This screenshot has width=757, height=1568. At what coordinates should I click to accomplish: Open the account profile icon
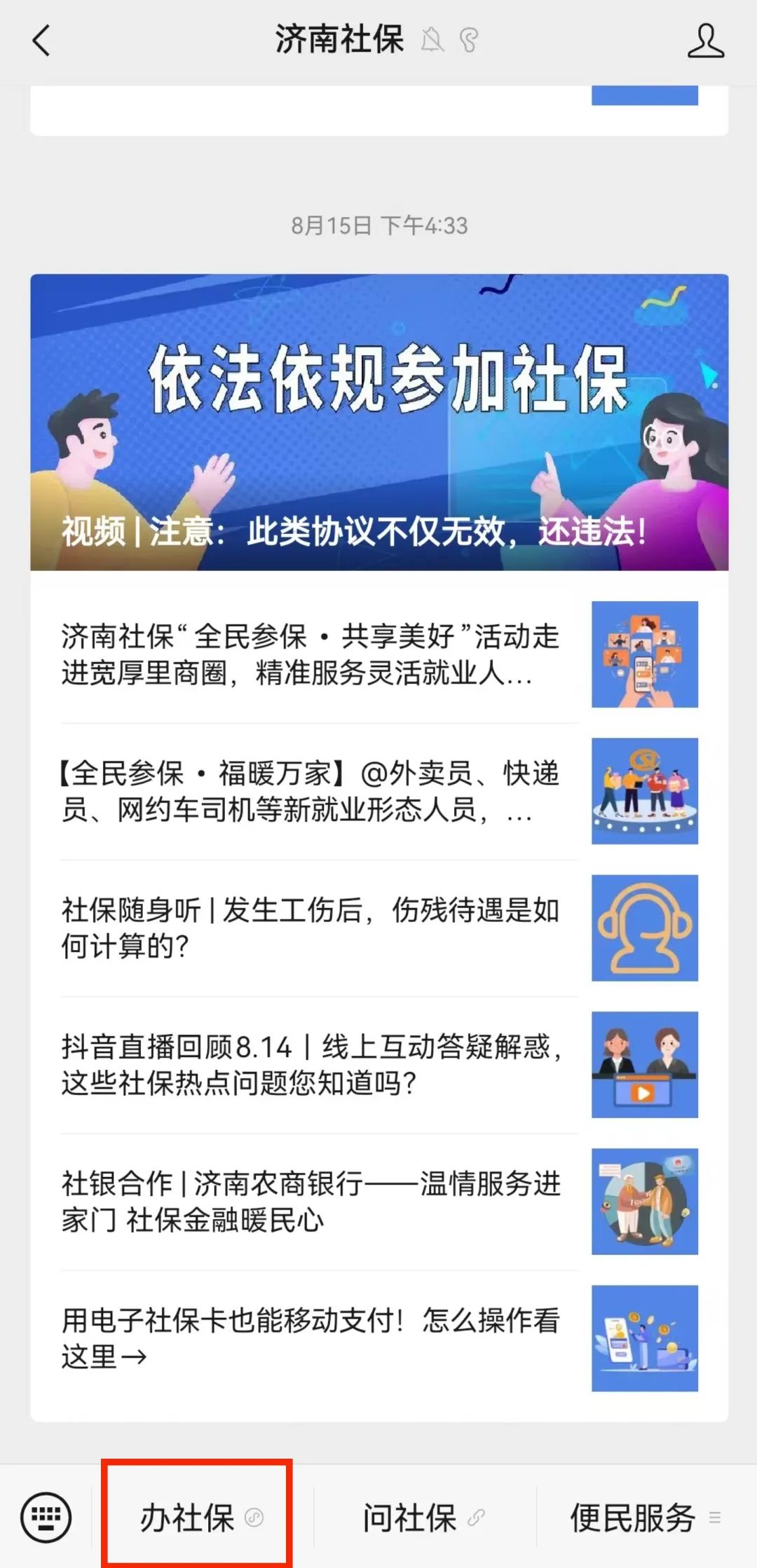point(705,40)
